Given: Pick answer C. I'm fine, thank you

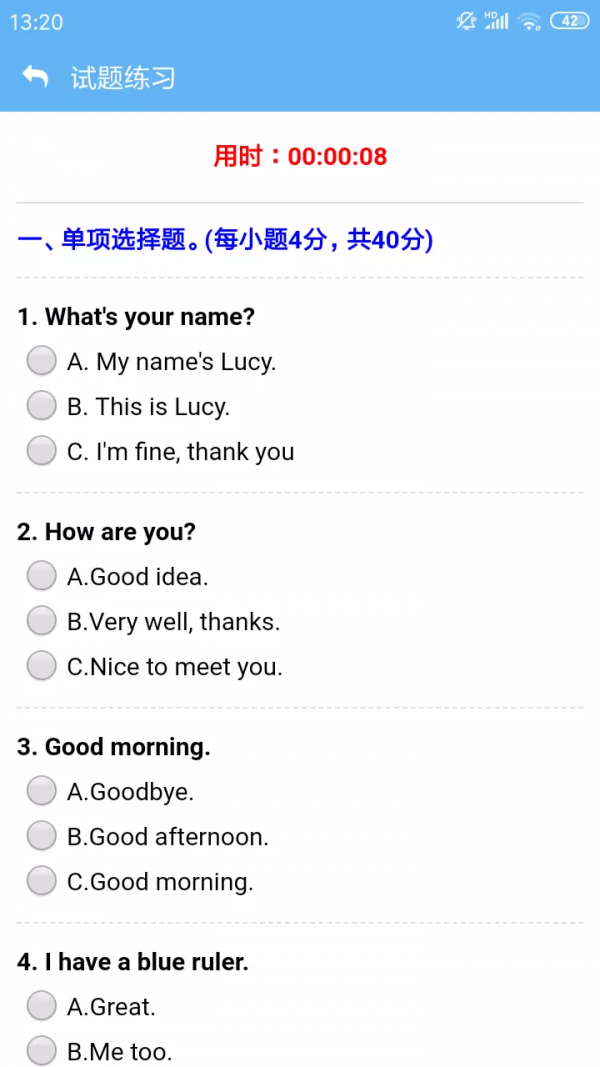Looking at the screenshot, I should (x=41, y=451).
